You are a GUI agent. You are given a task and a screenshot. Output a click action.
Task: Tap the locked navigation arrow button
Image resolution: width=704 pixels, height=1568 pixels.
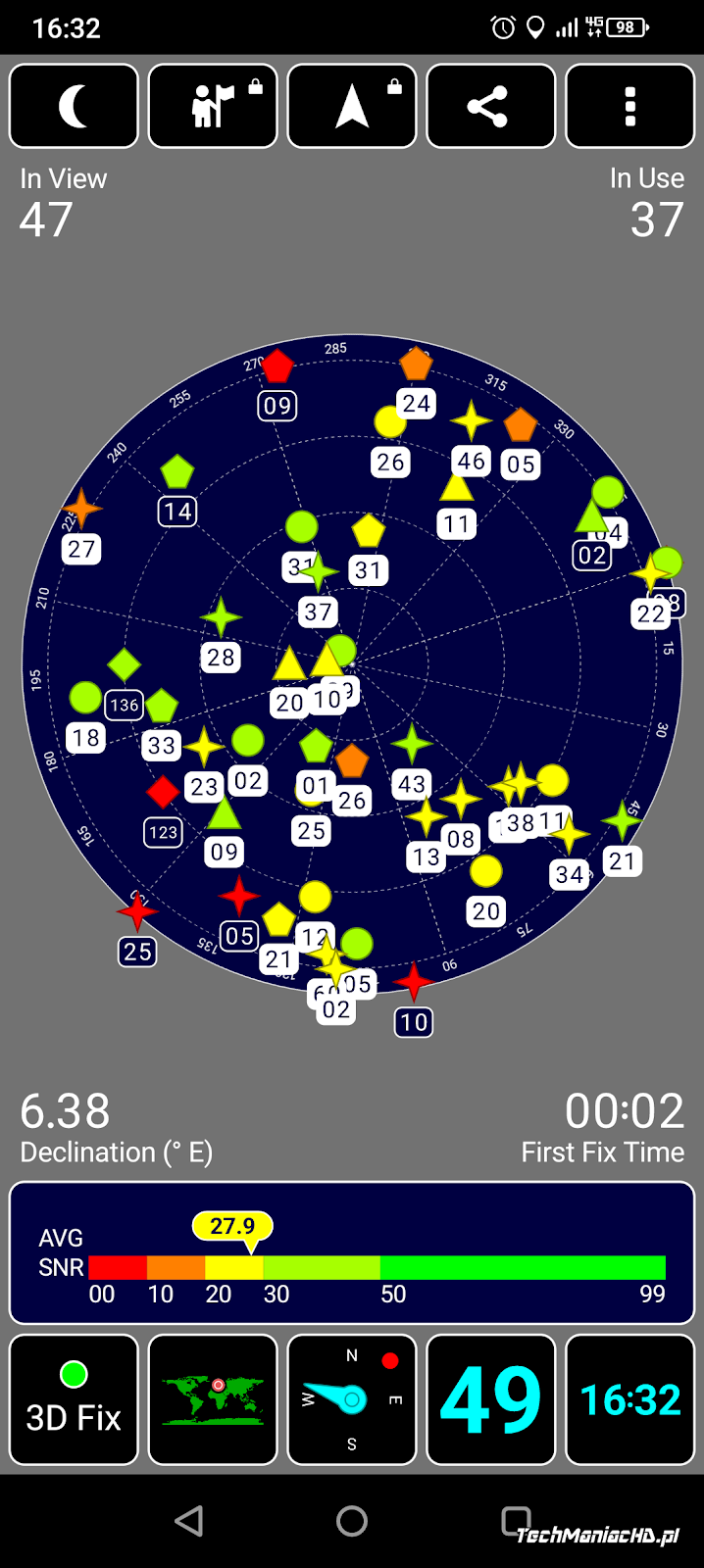(352, 106)
